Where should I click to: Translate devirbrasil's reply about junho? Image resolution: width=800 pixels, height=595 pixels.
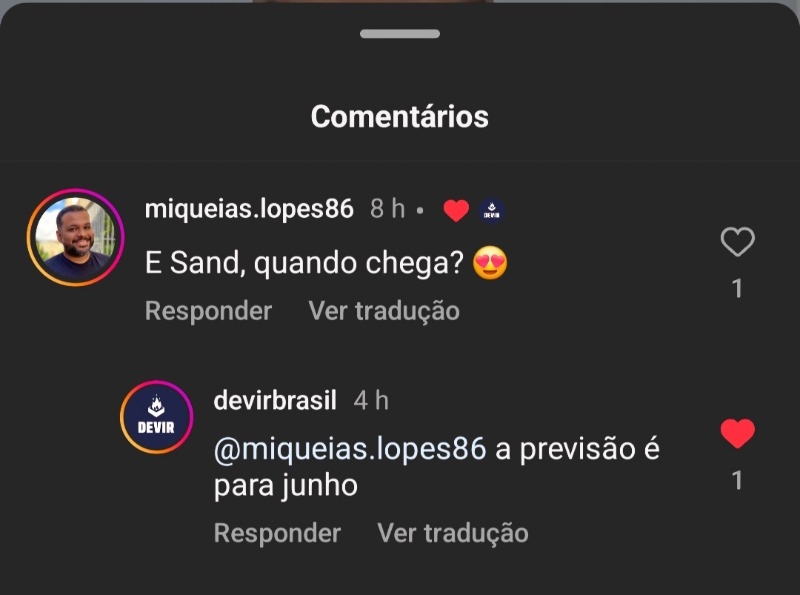[x=452, y=533]
